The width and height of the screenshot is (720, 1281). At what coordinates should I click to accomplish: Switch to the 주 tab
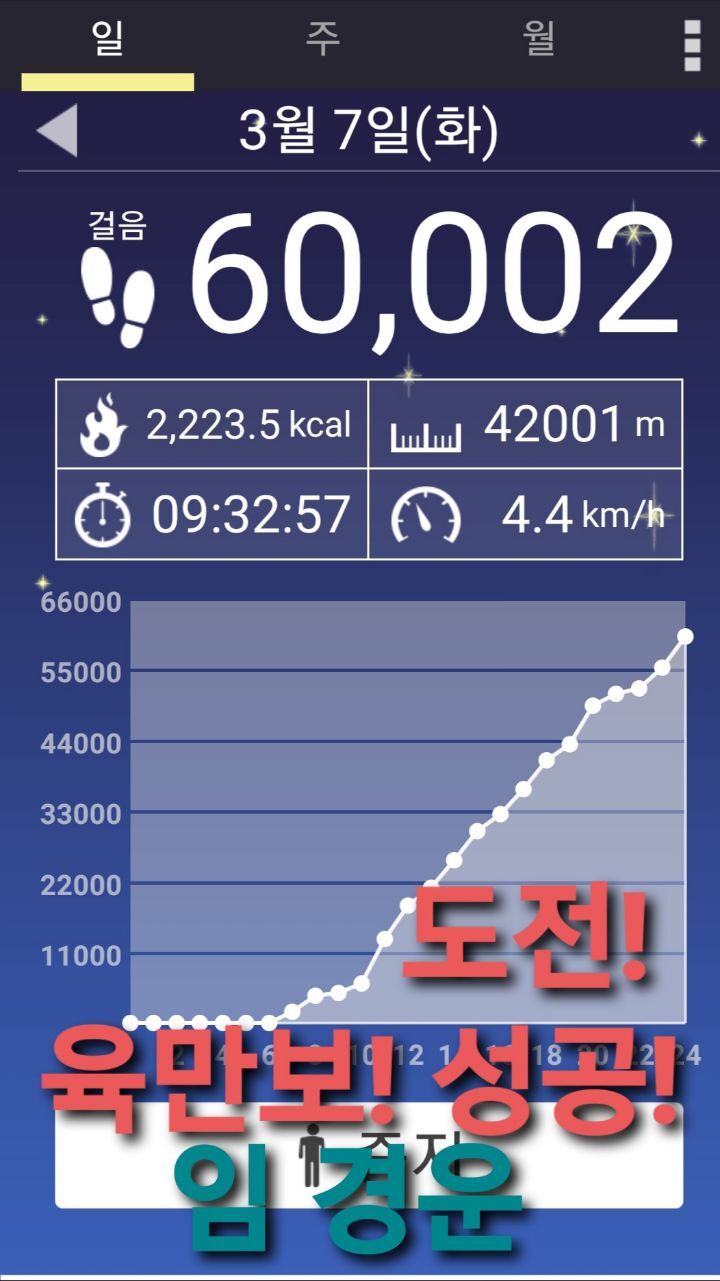[x=323, y=41]
